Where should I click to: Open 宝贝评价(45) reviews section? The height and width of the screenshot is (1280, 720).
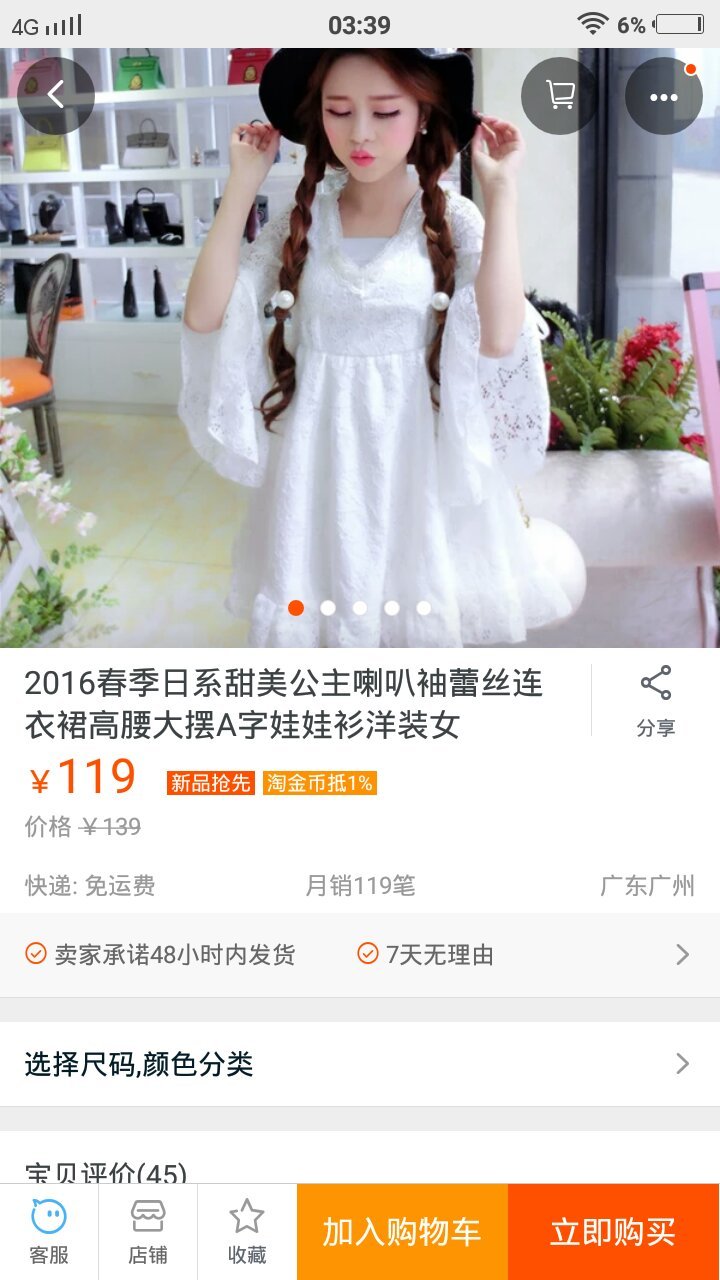[x=106, y=1170]
